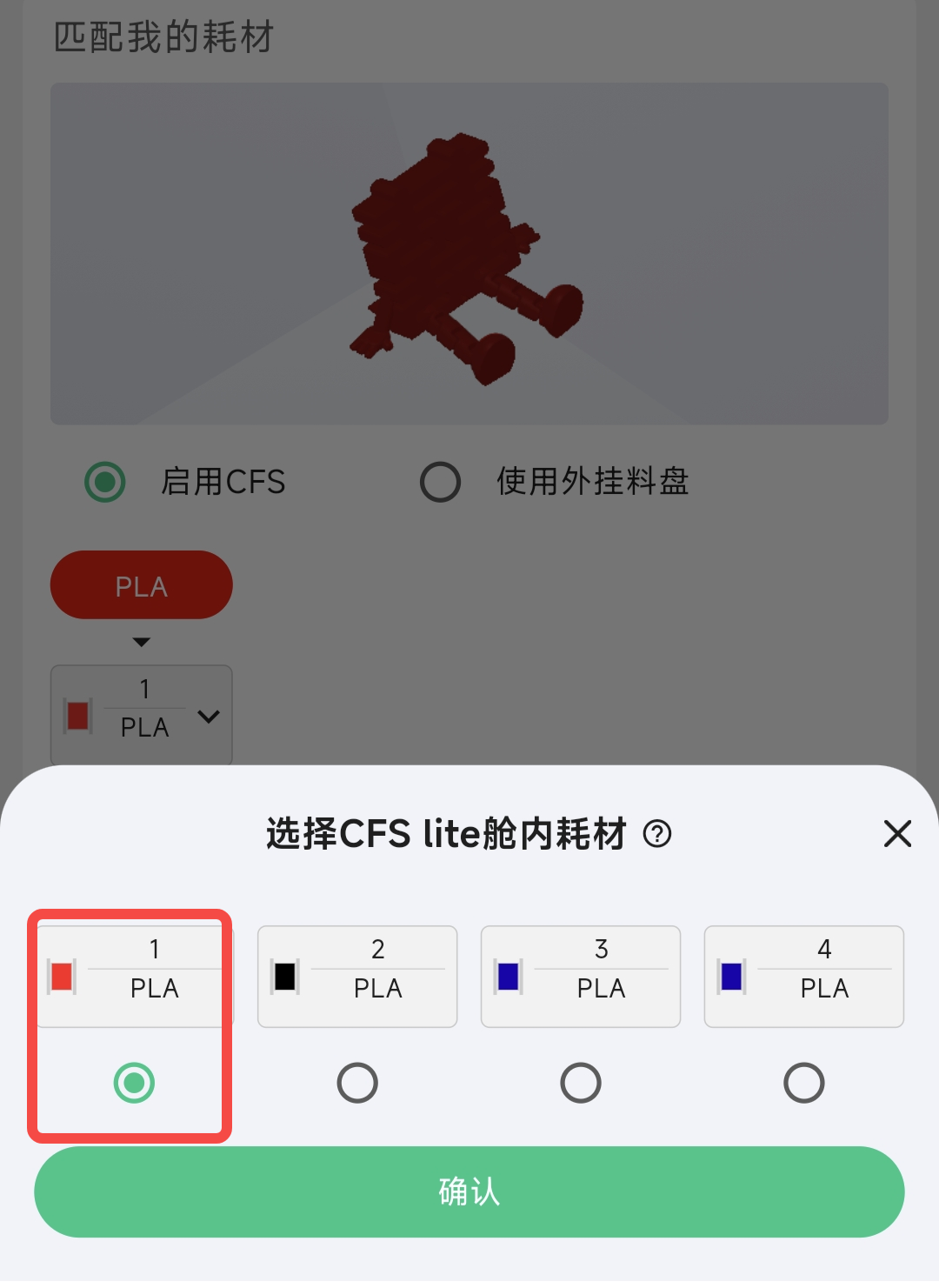Choose the black PLA slot 2 card
Screen dimensions: 939x1288
tap(357, 976)
